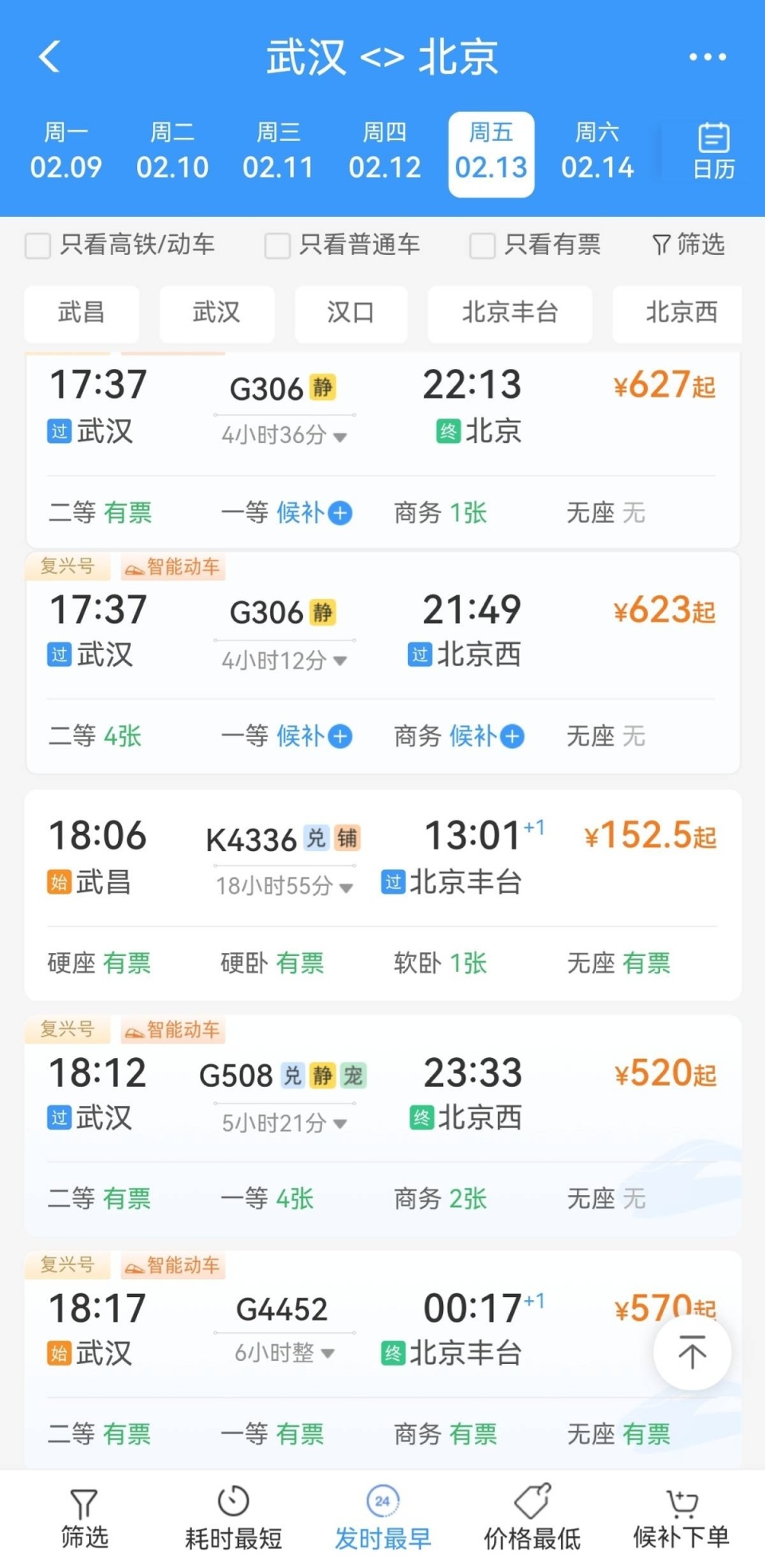Screen dimensions: 765x1568
Task: Enable the 只看高铁/动车 filter checkbox
Action: point(37,246)
